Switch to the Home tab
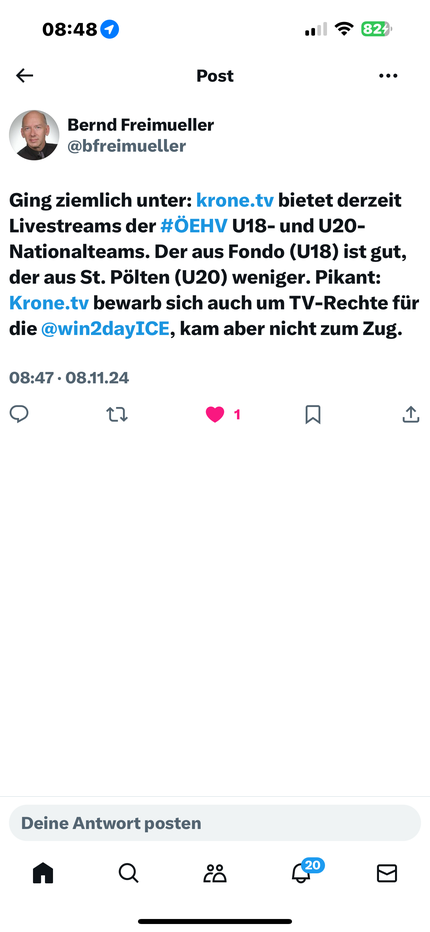The width and height of the screenshot is (430, 932). point(43,873)
